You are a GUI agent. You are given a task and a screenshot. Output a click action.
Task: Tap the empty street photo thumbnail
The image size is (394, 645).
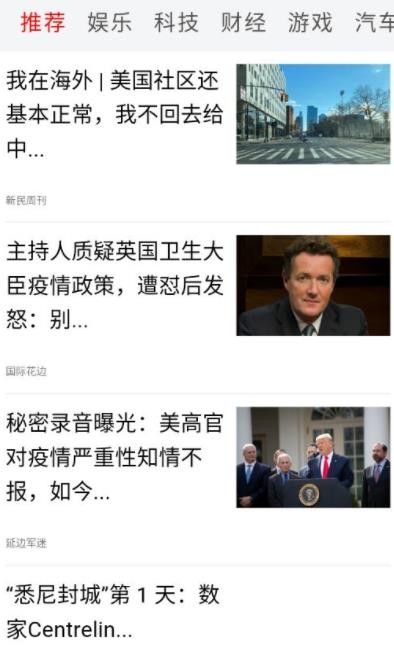tap(313, 114)
